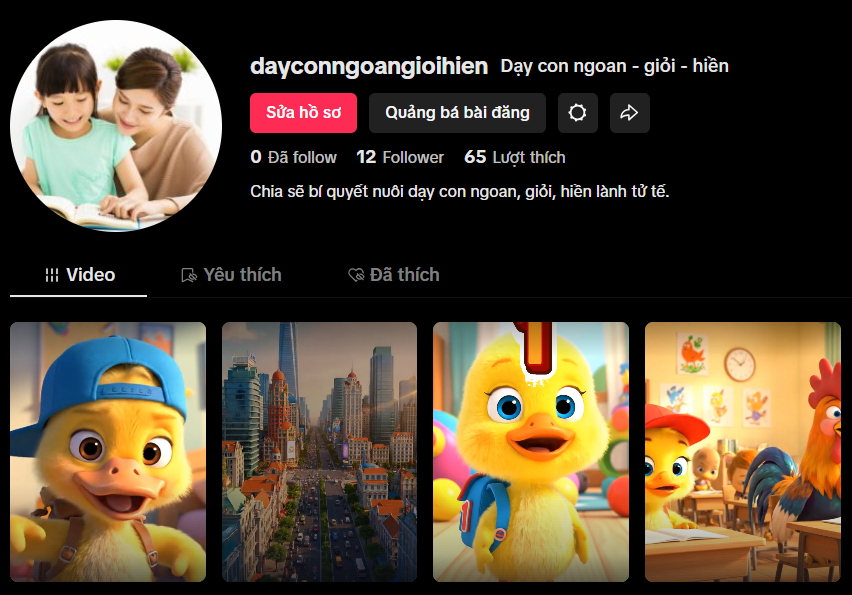Share this profile
This screenshot has height=595, width=852.
pyautogui.click(x=629, y=113)
